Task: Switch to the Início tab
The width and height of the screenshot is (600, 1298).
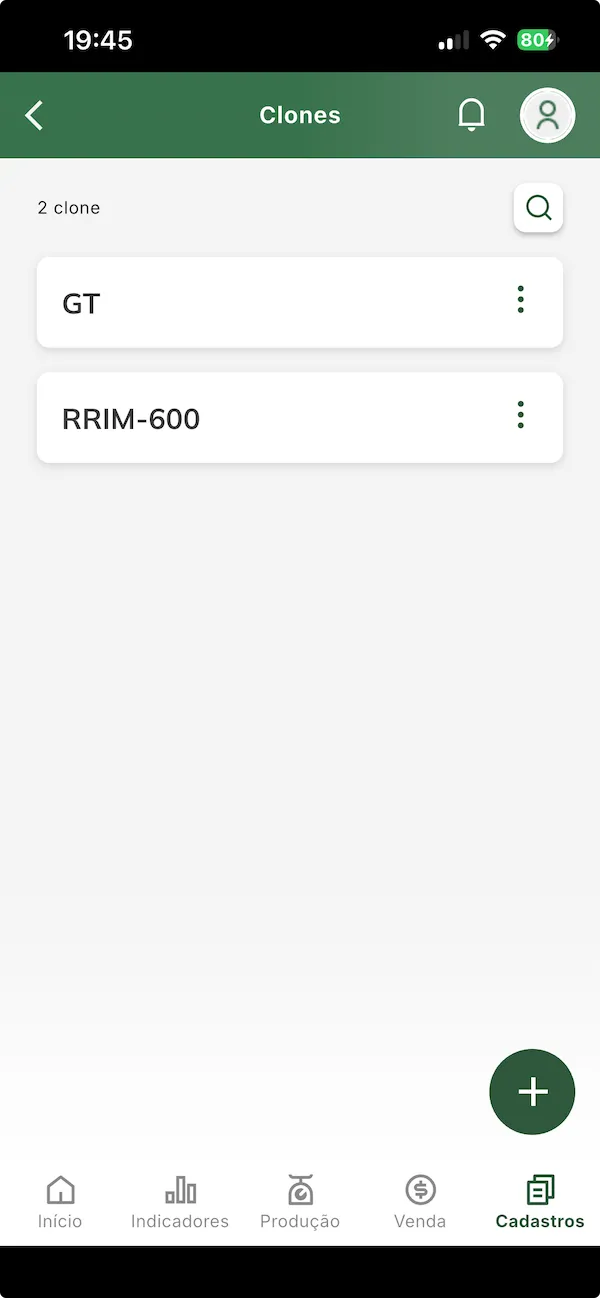Action: pyautogui.click(x=60, y=1202)
